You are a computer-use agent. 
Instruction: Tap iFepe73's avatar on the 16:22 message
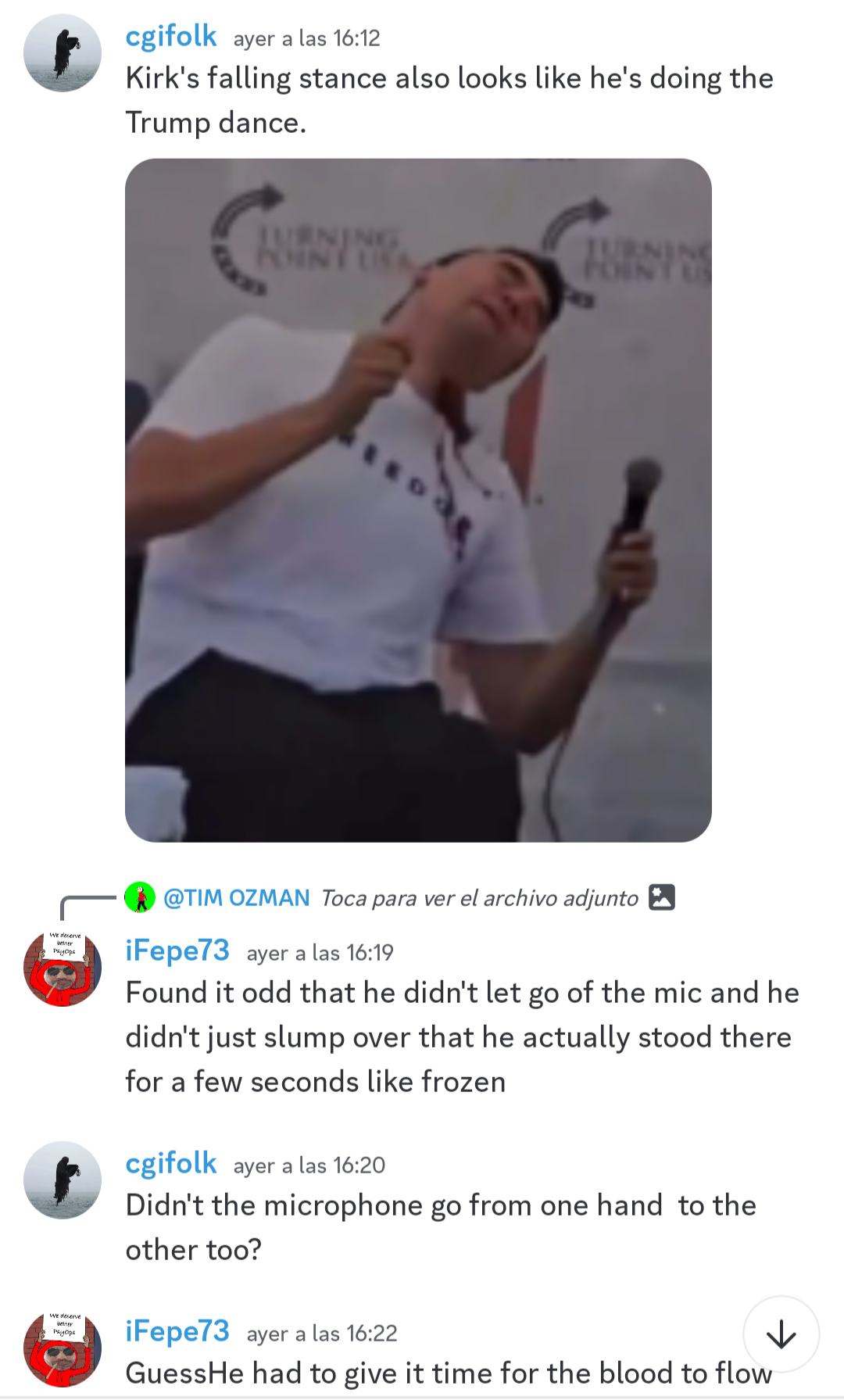point(63,1348)
